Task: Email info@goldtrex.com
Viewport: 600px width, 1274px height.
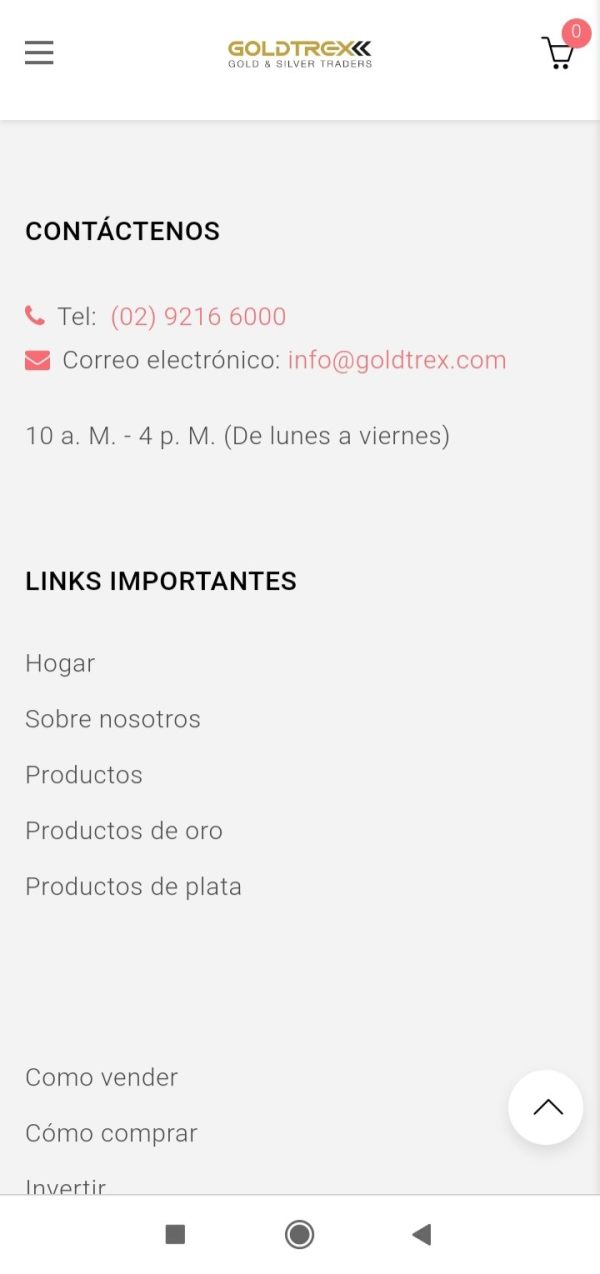Action: click(397, 360)
